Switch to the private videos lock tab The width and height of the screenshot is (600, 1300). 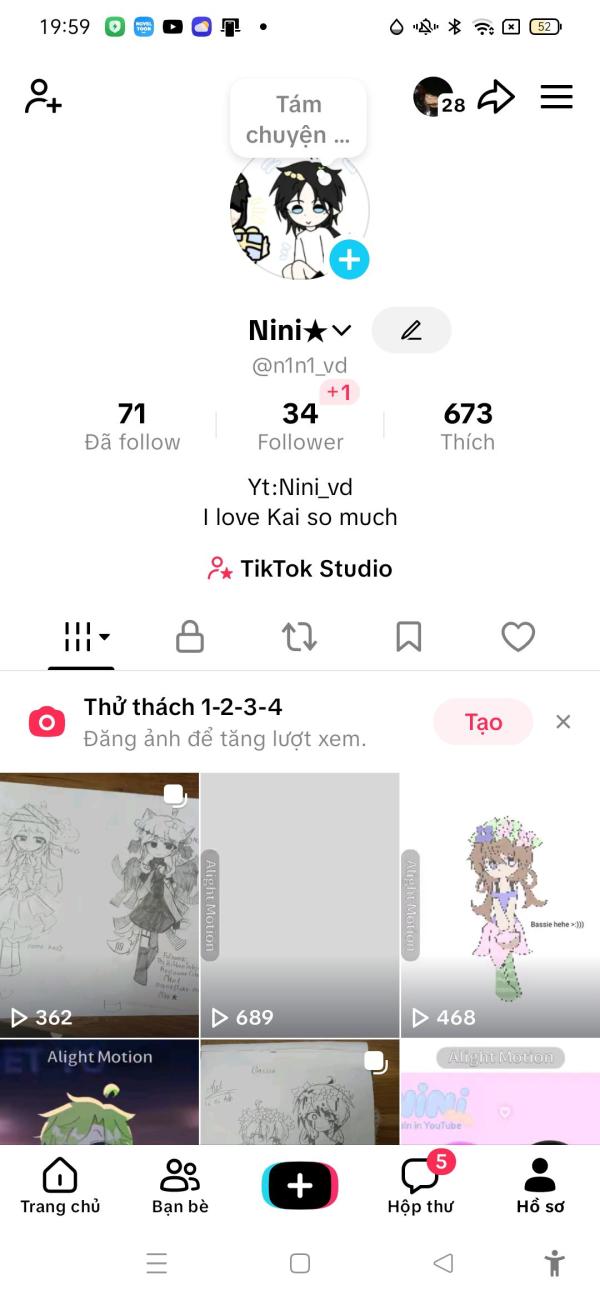click(x=190, y=637)
